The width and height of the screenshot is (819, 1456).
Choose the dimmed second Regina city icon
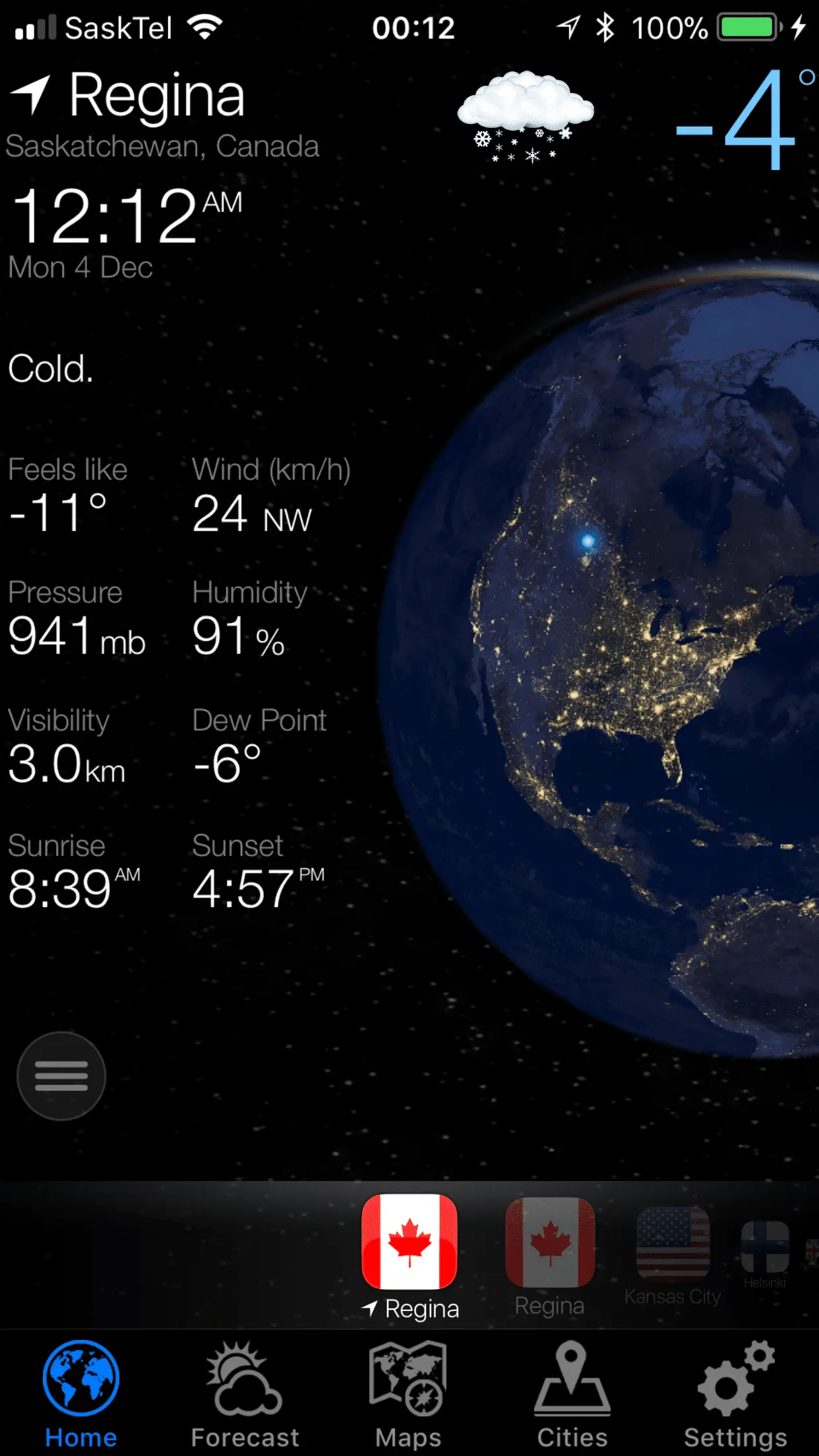pos(550,1243)
